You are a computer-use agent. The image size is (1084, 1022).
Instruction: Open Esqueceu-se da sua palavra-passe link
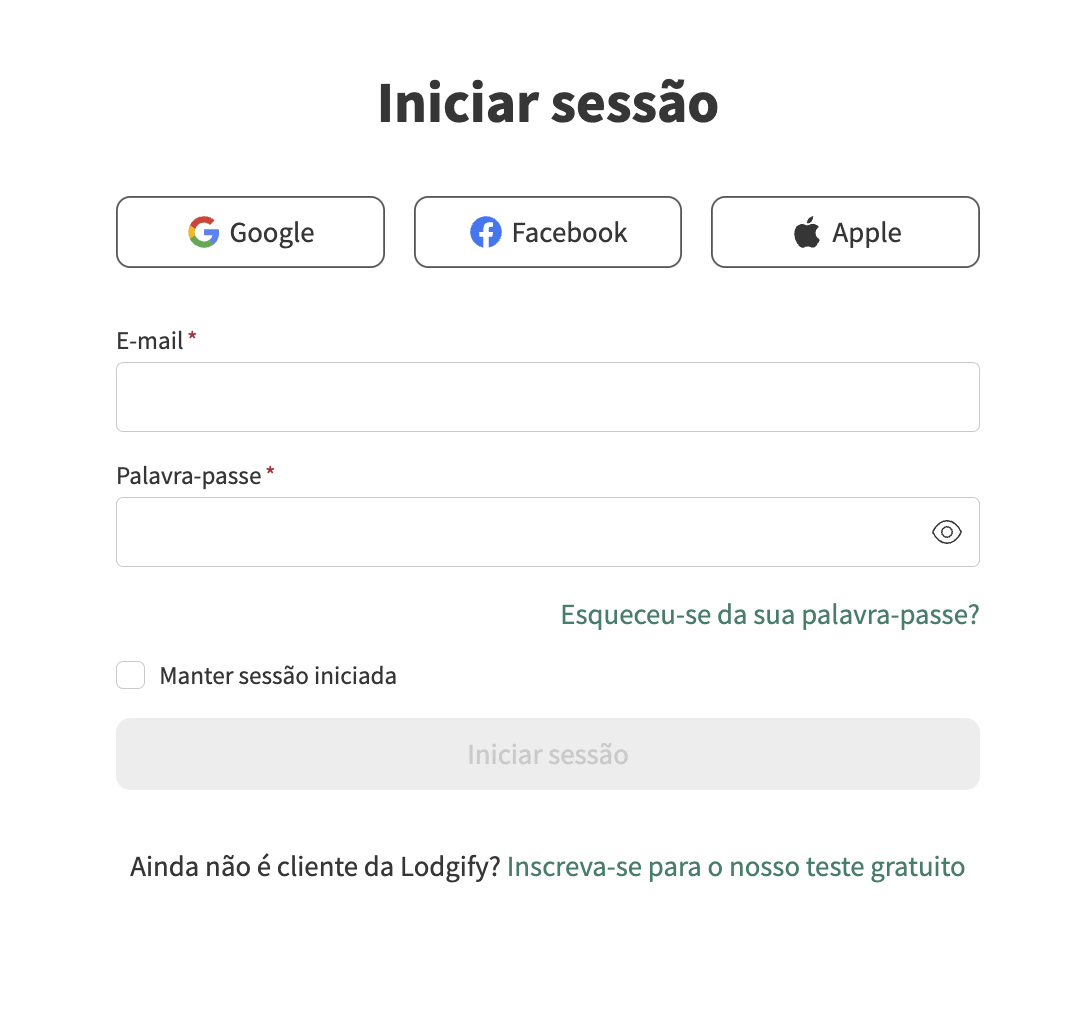tap(769, 614)
